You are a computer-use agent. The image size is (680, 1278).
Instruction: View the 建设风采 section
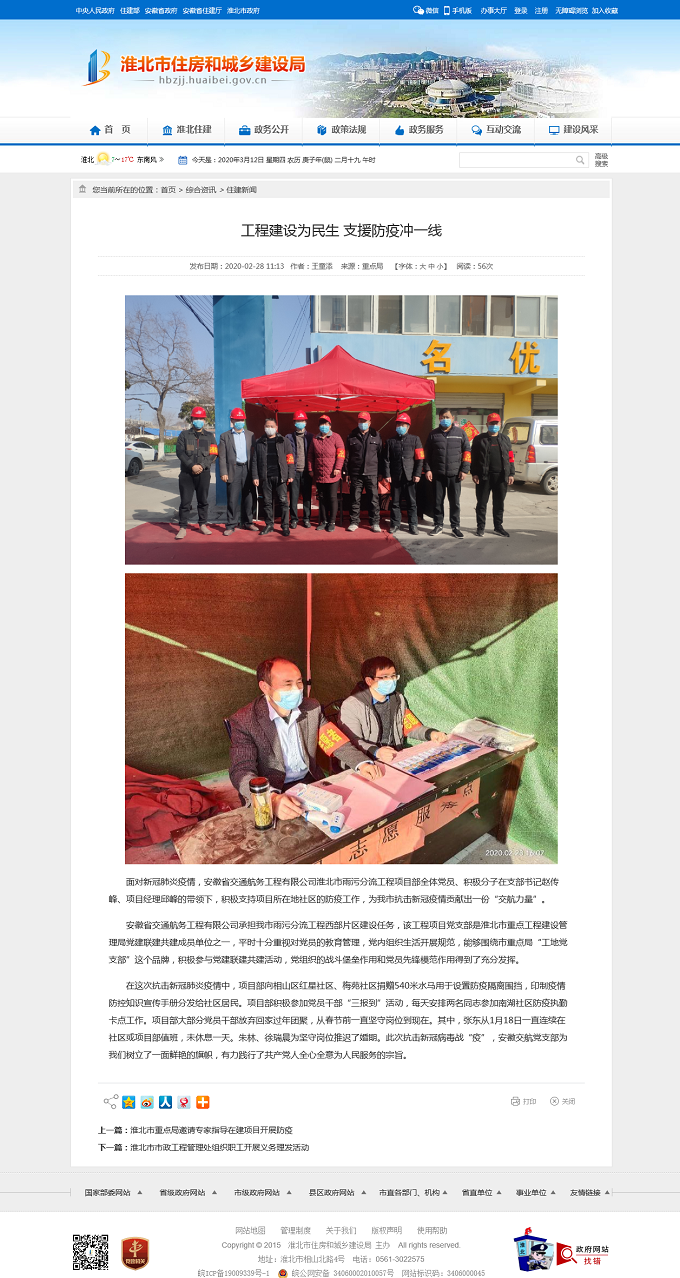[573, 130]
